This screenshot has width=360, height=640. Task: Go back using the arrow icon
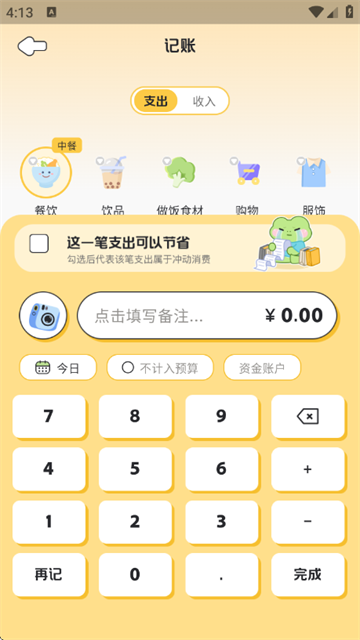[32, 46]
